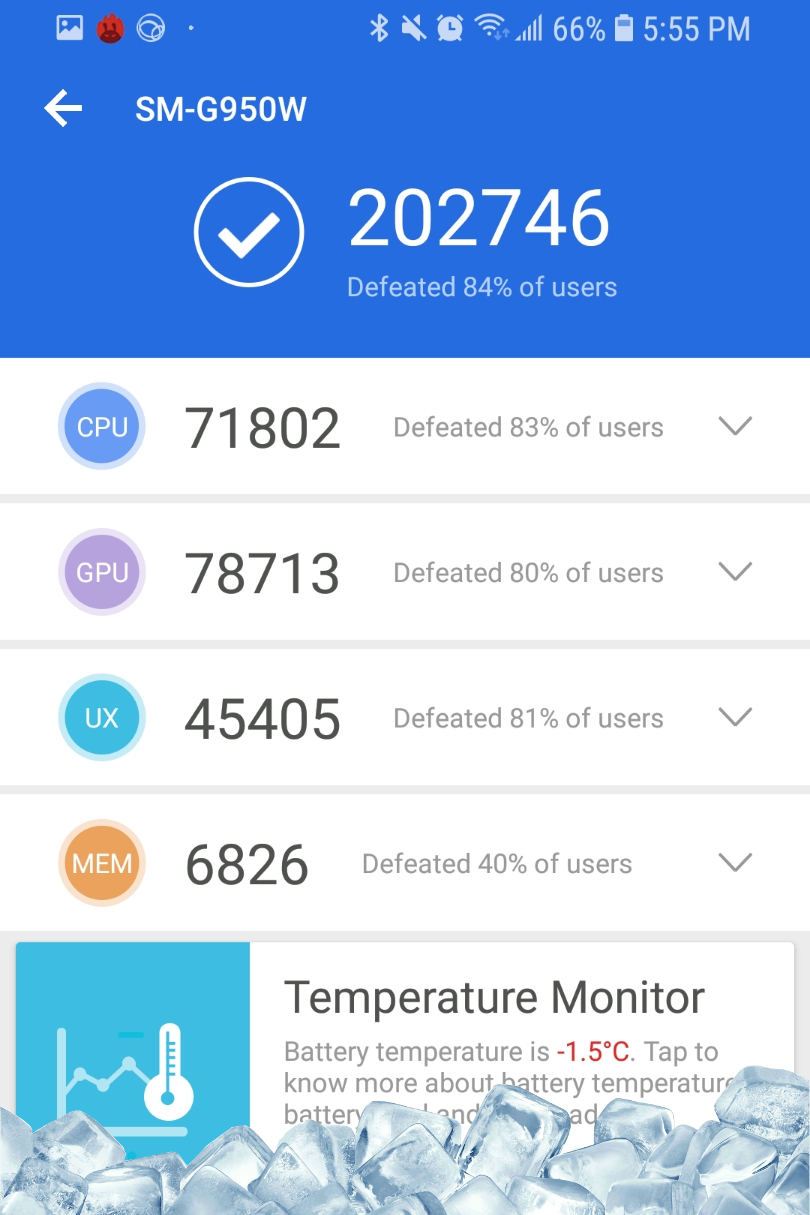
Task: Go back using the top arrow
Action: point(63,109)
